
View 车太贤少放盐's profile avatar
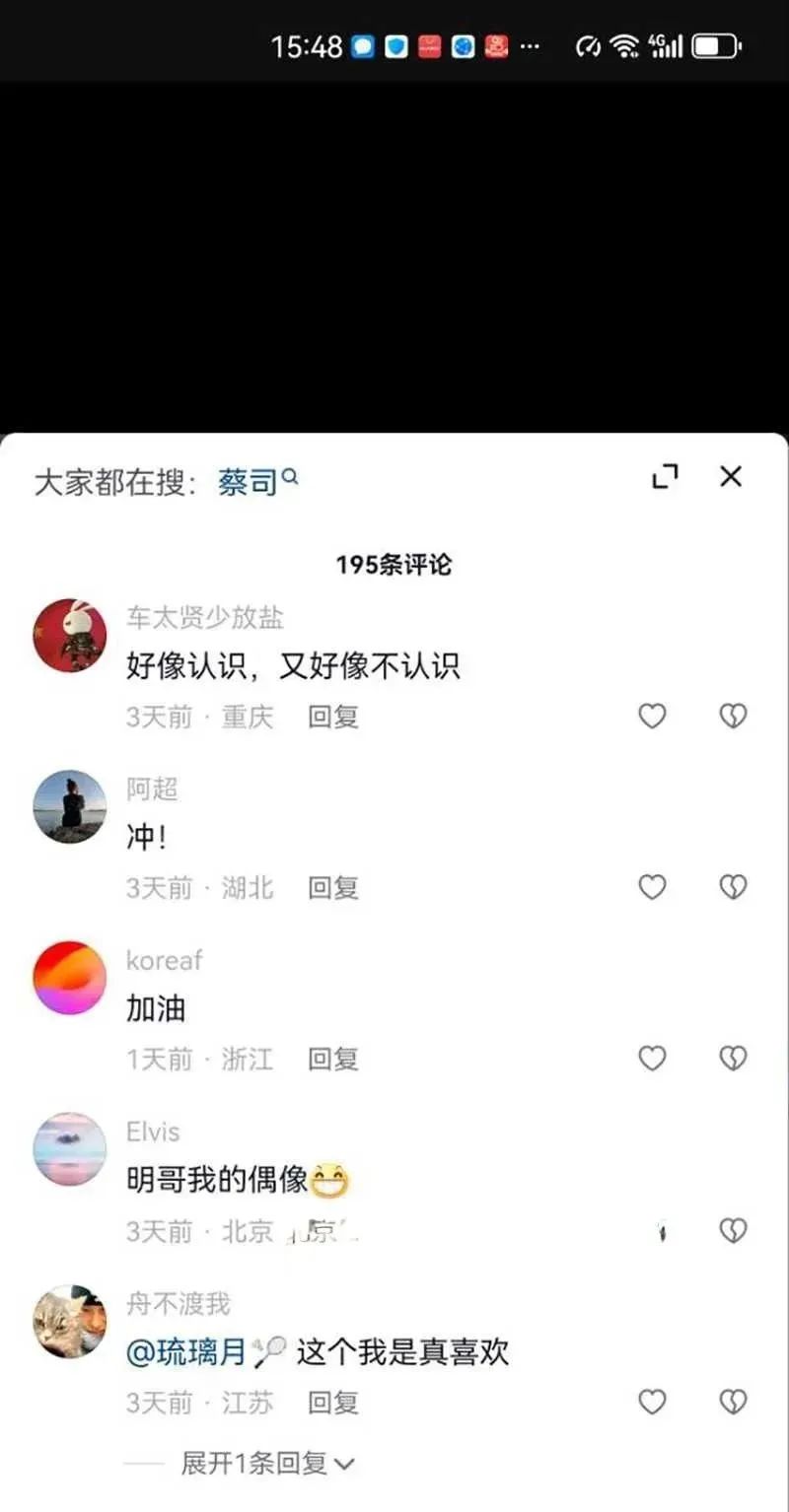pyautogui.click(x=69, y=636)
